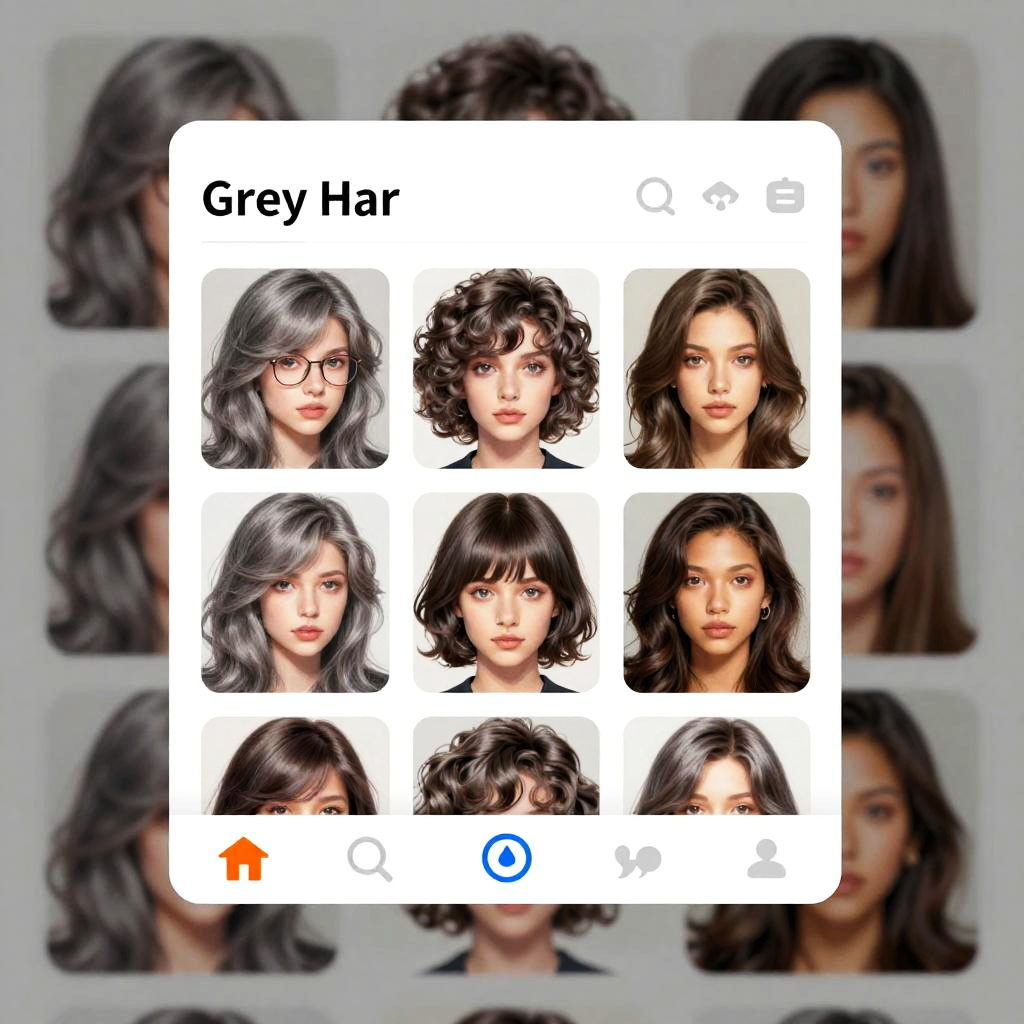Tap the cloud upload icon
The height and width of the screenshot is (1024, 1024).
721,196
